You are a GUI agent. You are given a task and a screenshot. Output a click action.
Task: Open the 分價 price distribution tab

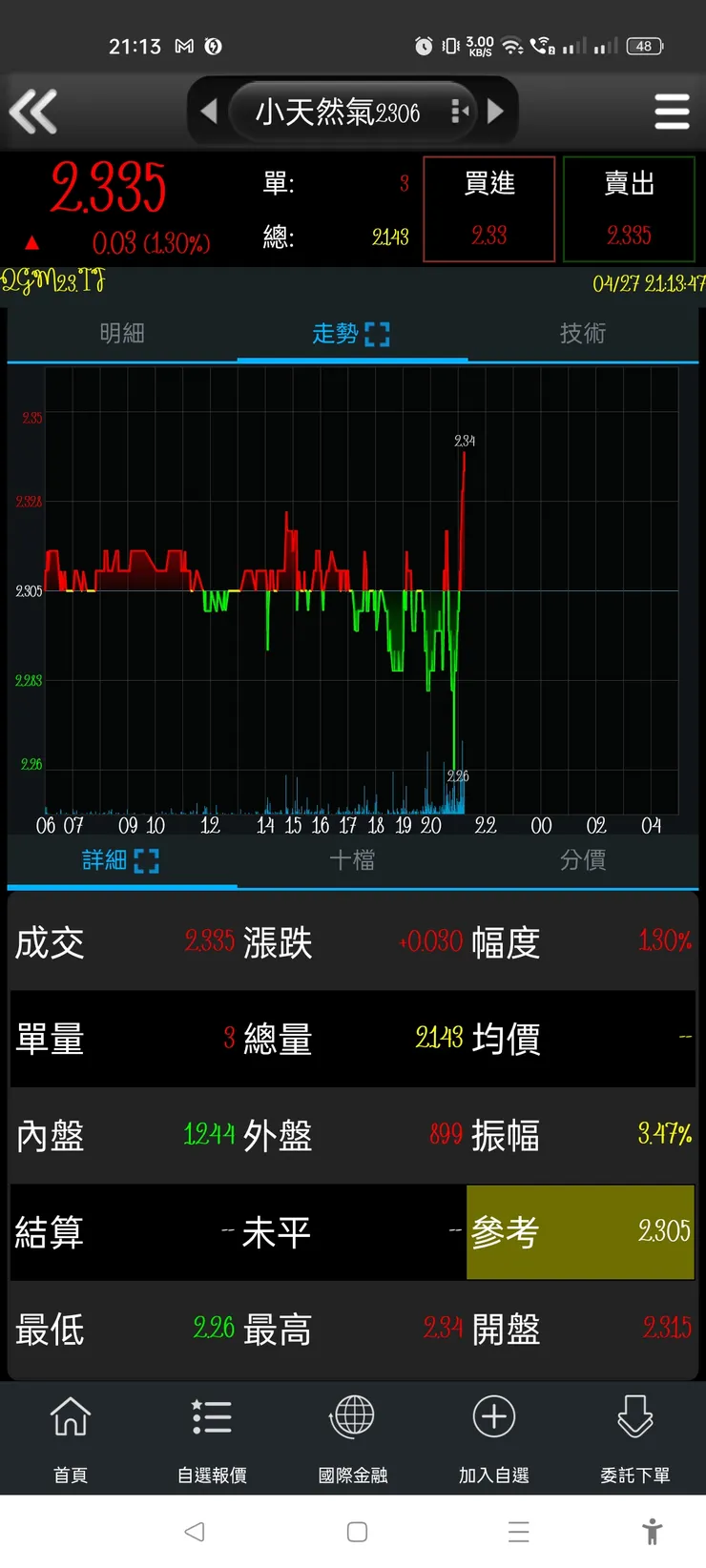(x=582, y=859)
